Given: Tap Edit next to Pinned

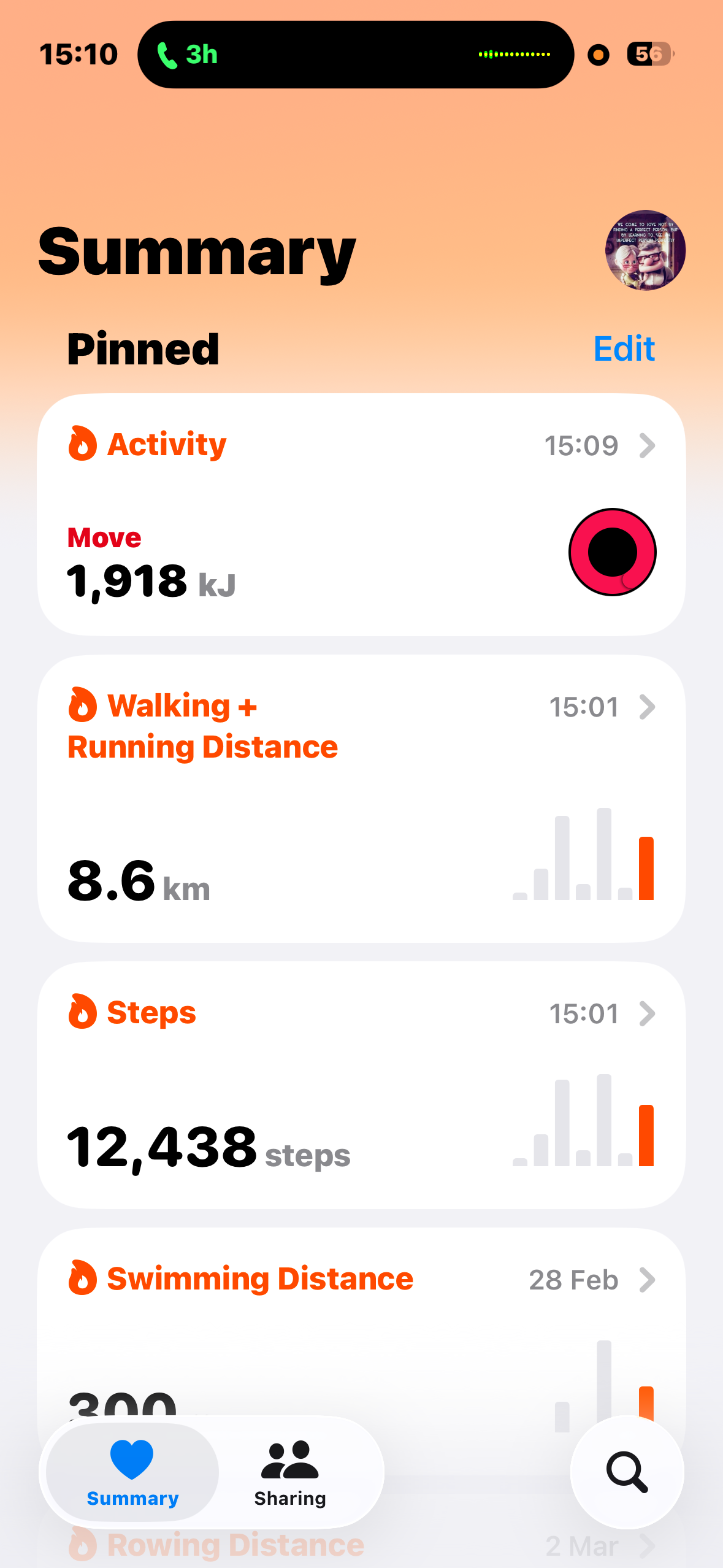Looking at the screenshot, I should click(x=624, y=349).
